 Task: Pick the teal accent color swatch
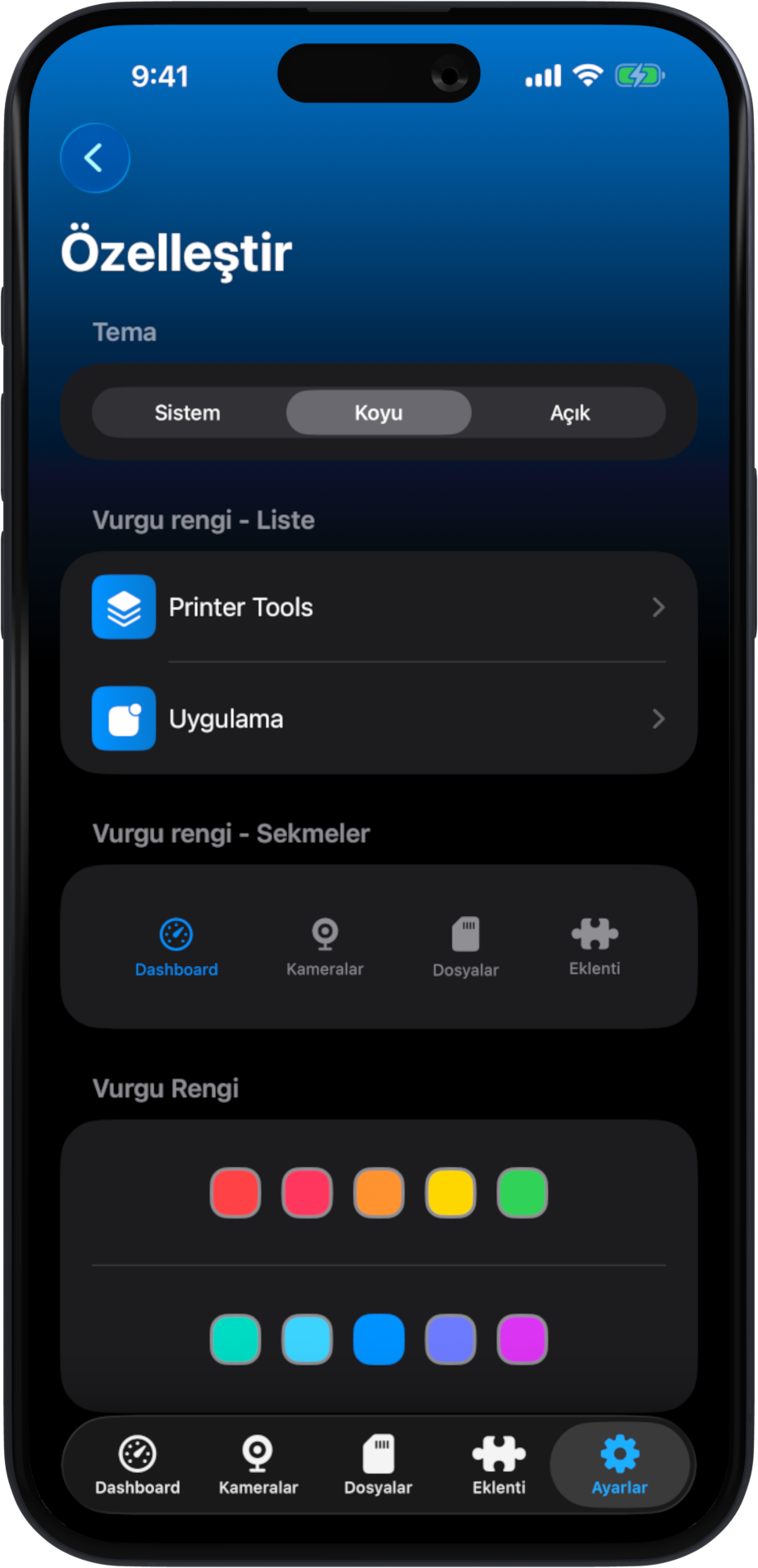[235, 1339]
